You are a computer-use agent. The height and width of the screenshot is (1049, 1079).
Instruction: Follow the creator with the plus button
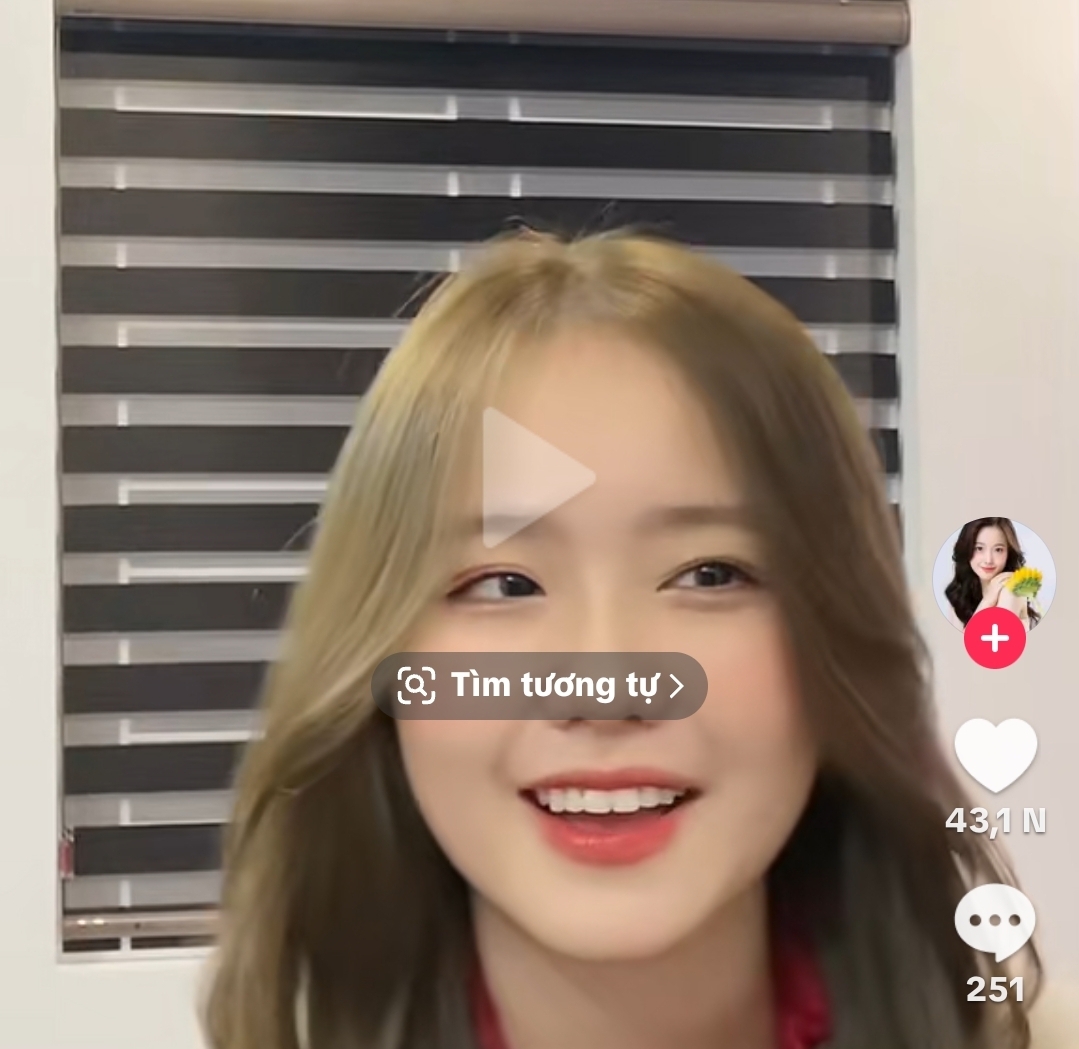click(994, 638)
